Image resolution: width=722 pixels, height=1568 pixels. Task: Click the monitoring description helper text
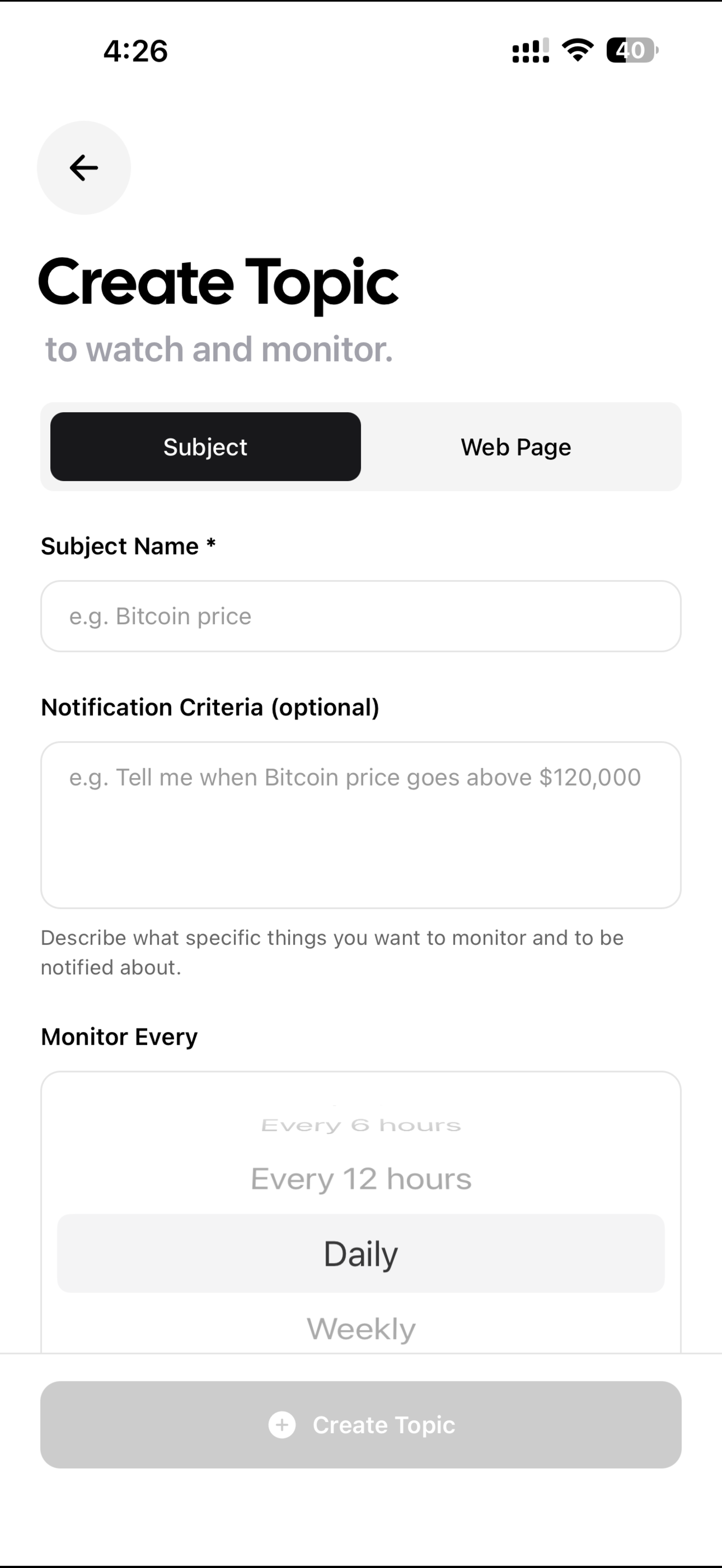[333, 951]
